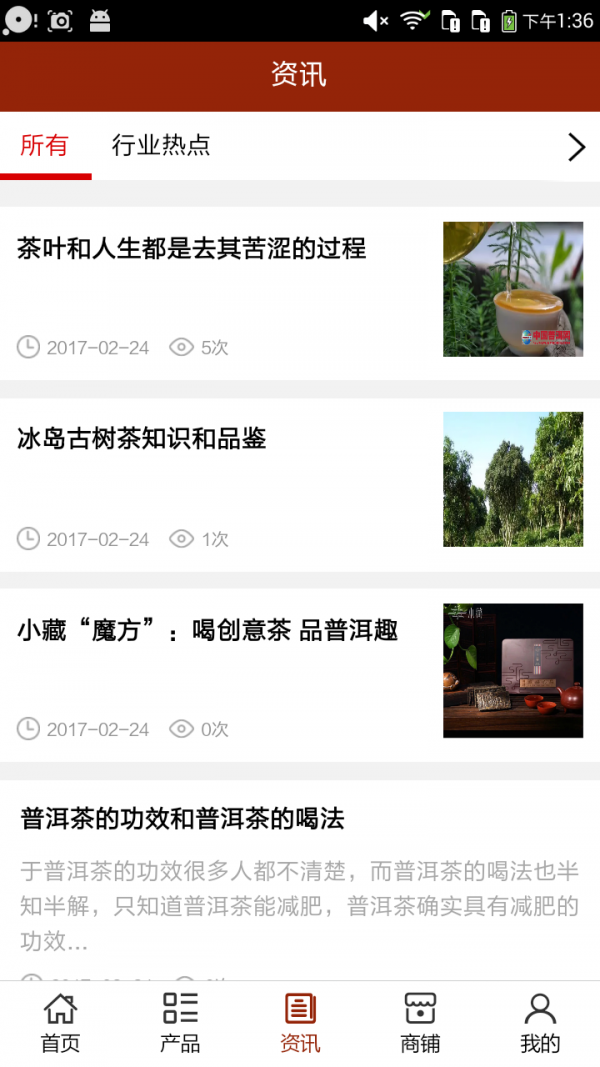Viewport: 600px width, 1067px height.
Task: Switch to the 所有 tab
Action: coord(45,146)
